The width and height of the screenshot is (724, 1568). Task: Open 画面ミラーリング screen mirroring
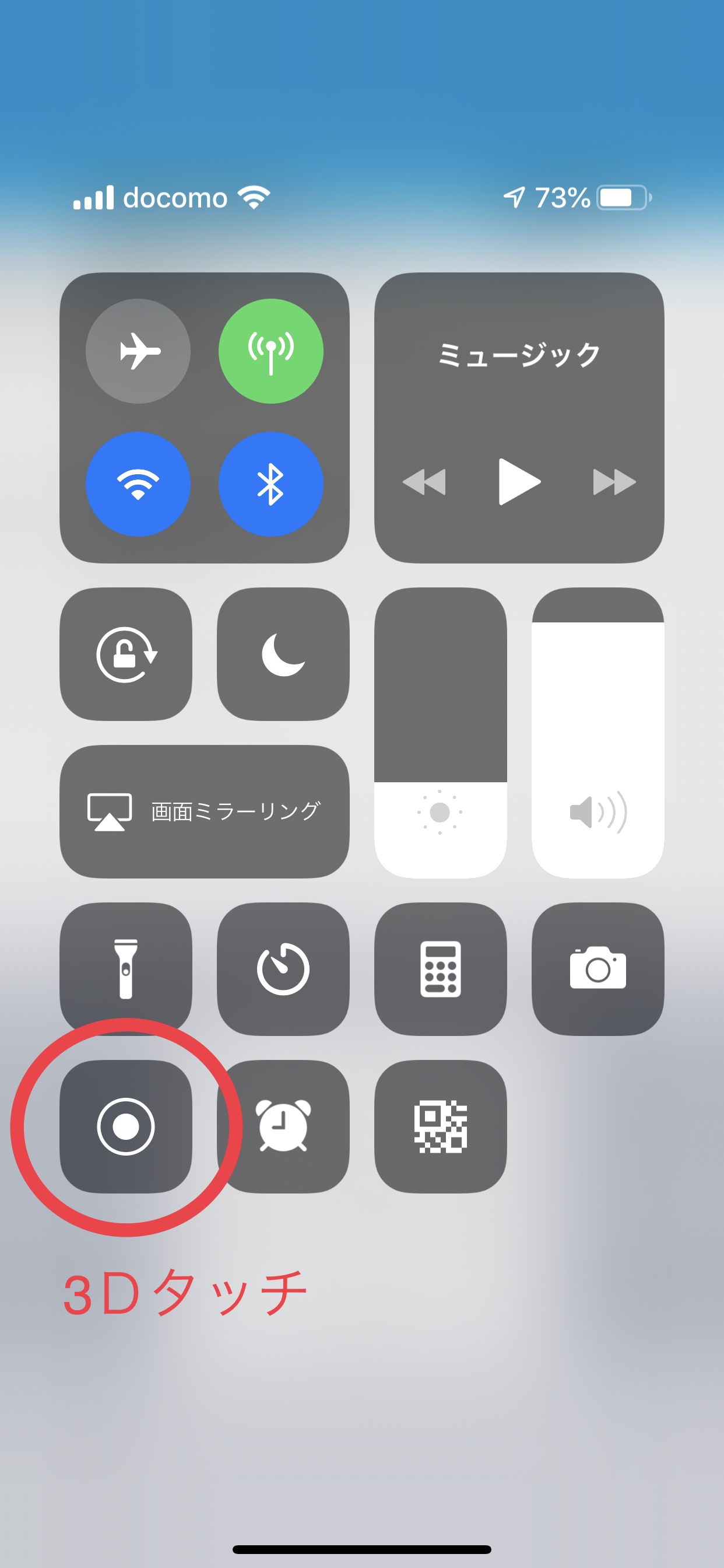tap(205, 811)
